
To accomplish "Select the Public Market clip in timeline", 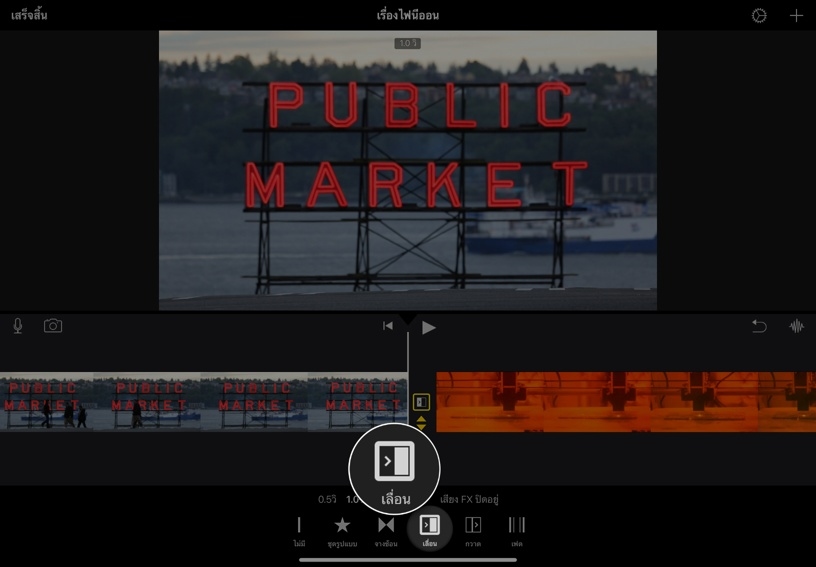I will point(200,402).
